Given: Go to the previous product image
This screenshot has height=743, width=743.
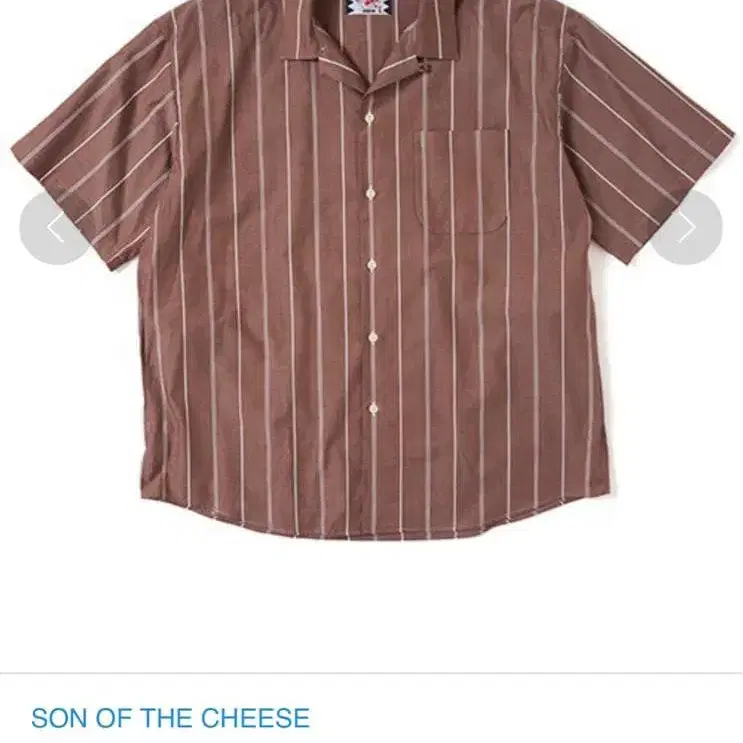Looking at the screenshot, I should coord(55,229).
